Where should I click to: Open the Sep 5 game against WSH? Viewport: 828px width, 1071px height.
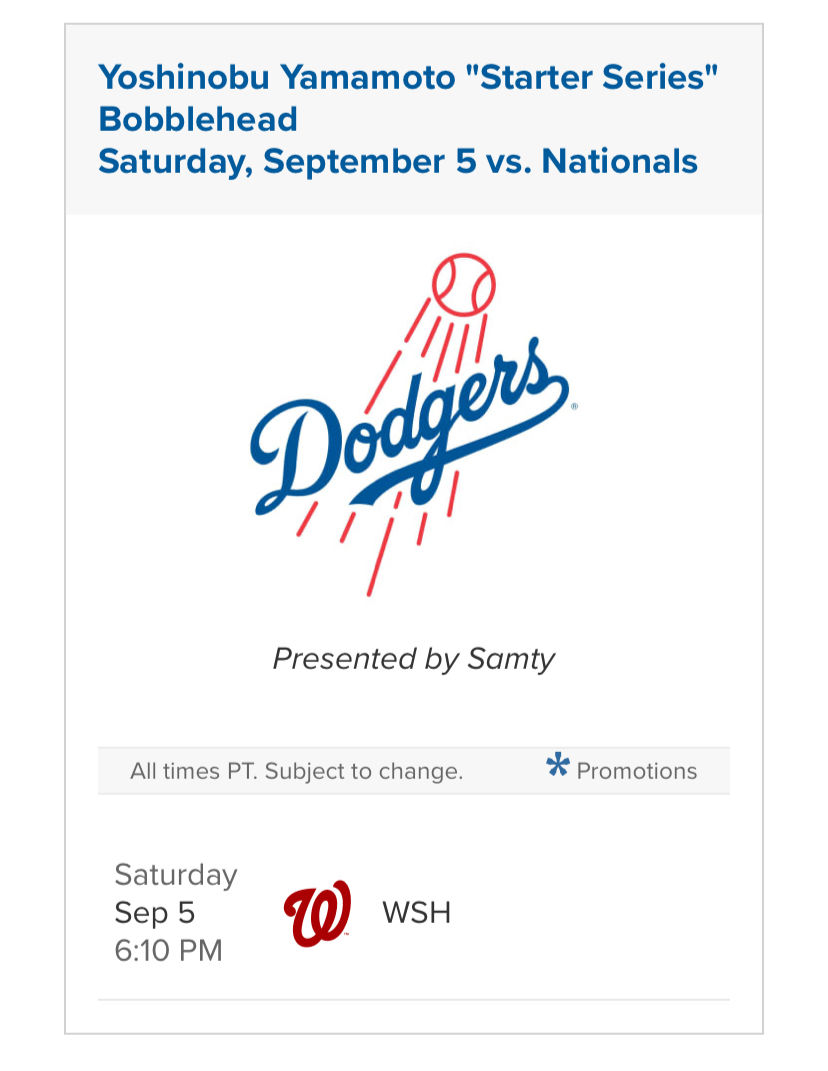[415, 913]
